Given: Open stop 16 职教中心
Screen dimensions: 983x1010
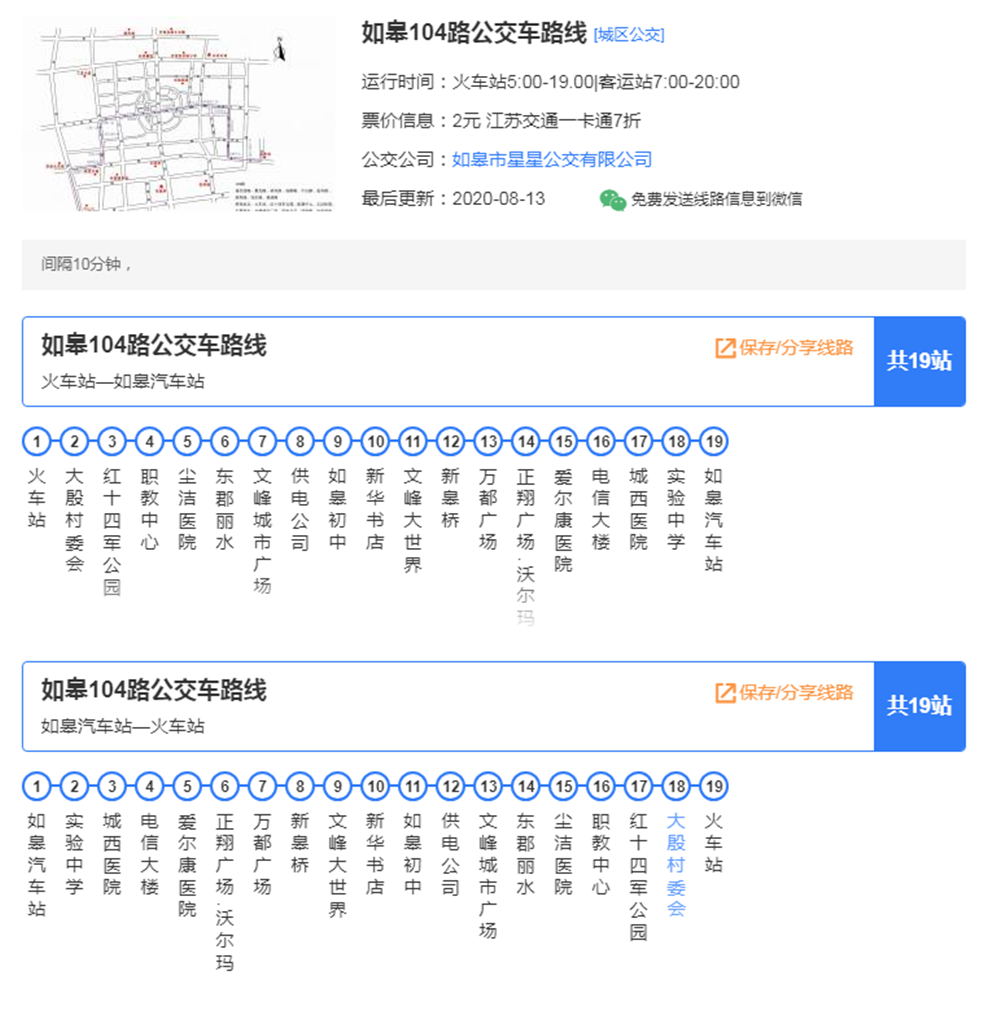Looking at the screenshot, I should pyautogui.click(x=601, y=853).
